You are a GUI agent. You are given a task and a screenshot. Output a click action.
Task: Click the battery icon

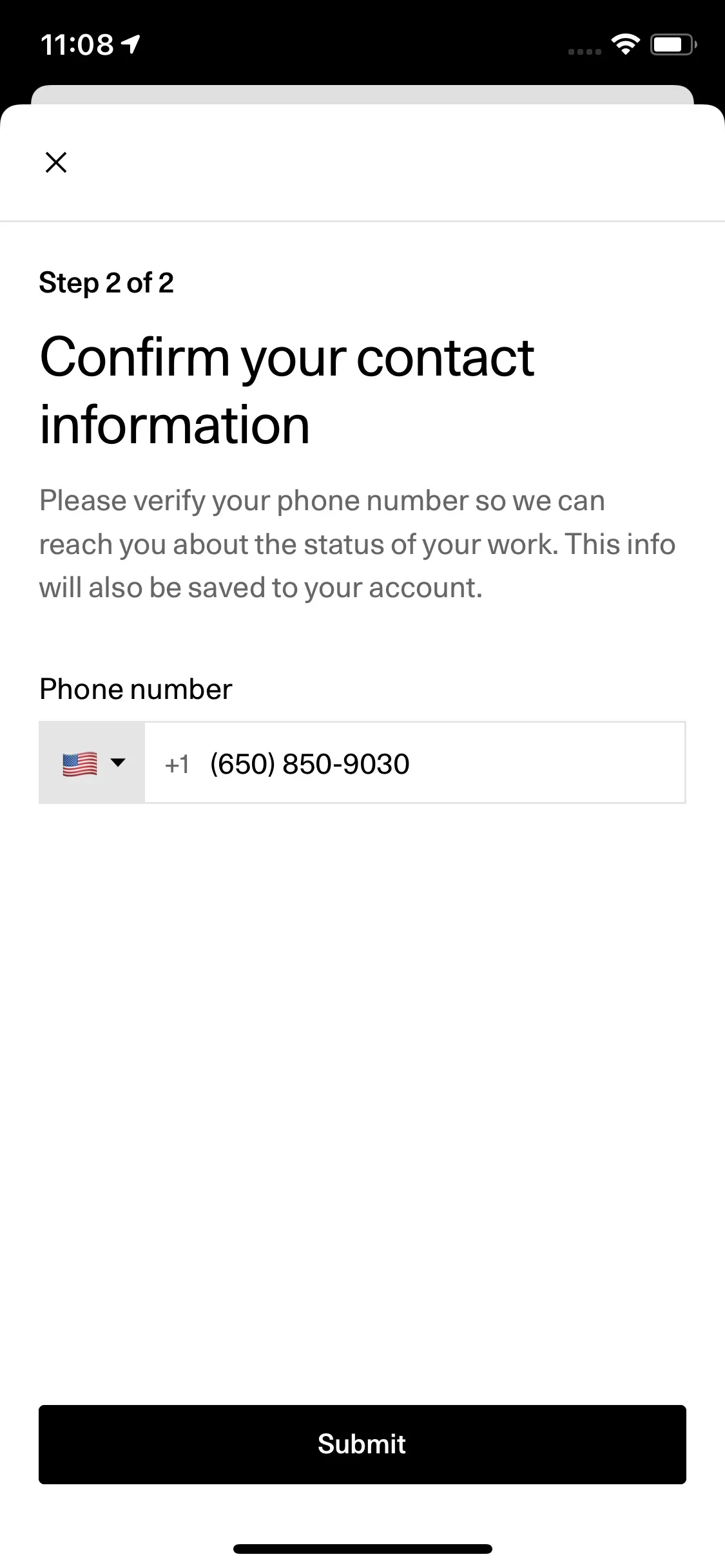(x=672, y=44)
